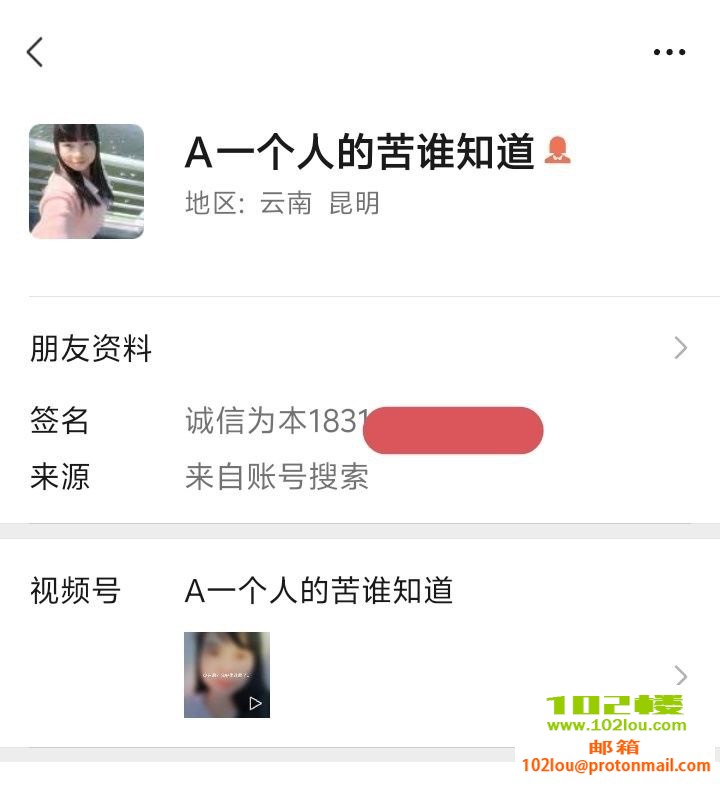Go back using the top-left arrow

tap(35, 52)
